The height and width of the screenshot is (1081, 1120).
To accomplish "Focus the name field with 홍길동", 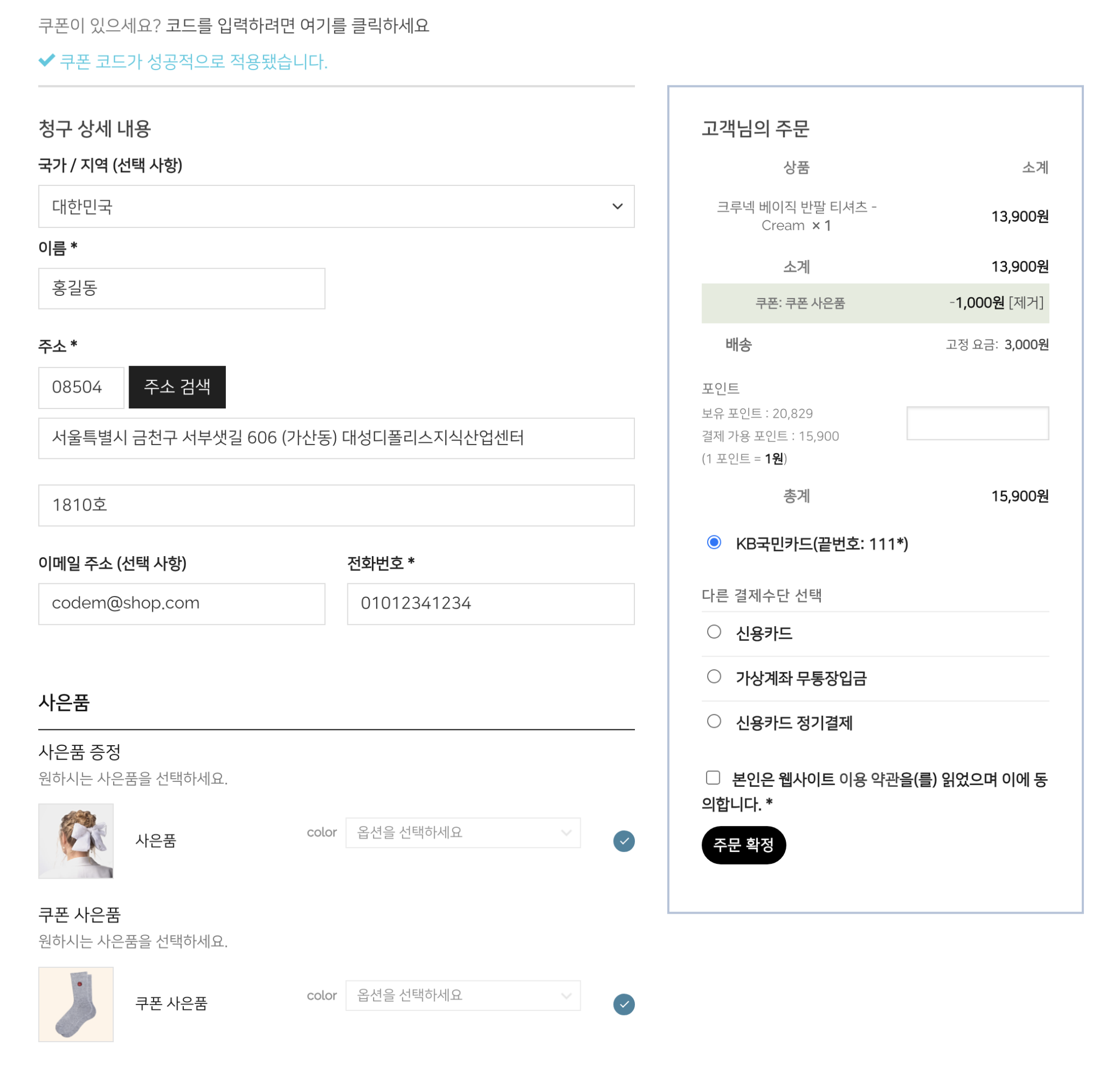I will tap(182, 289).
